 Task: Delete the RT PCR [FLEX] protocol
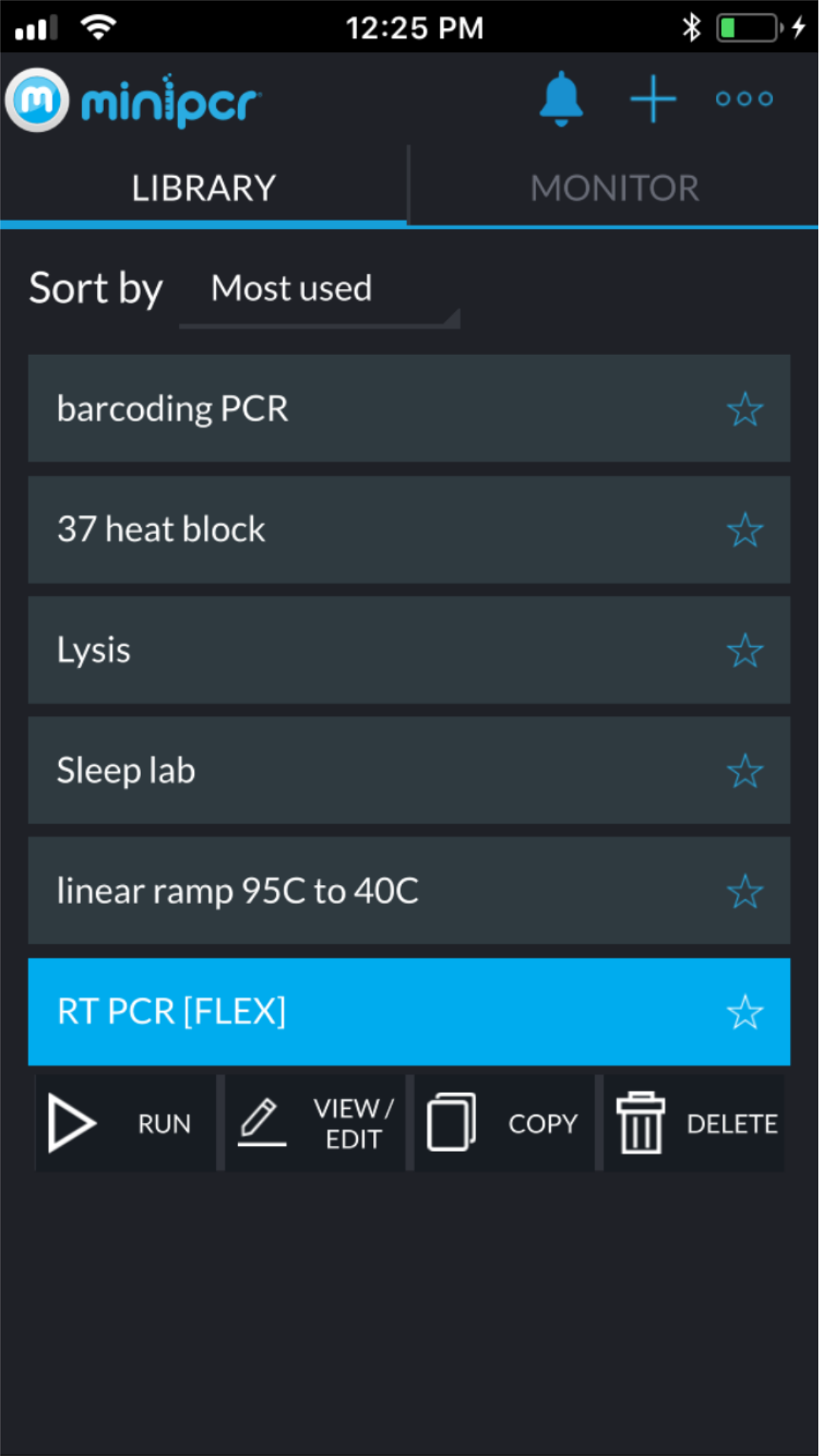pyautogui.click(x=692, y=1123)
